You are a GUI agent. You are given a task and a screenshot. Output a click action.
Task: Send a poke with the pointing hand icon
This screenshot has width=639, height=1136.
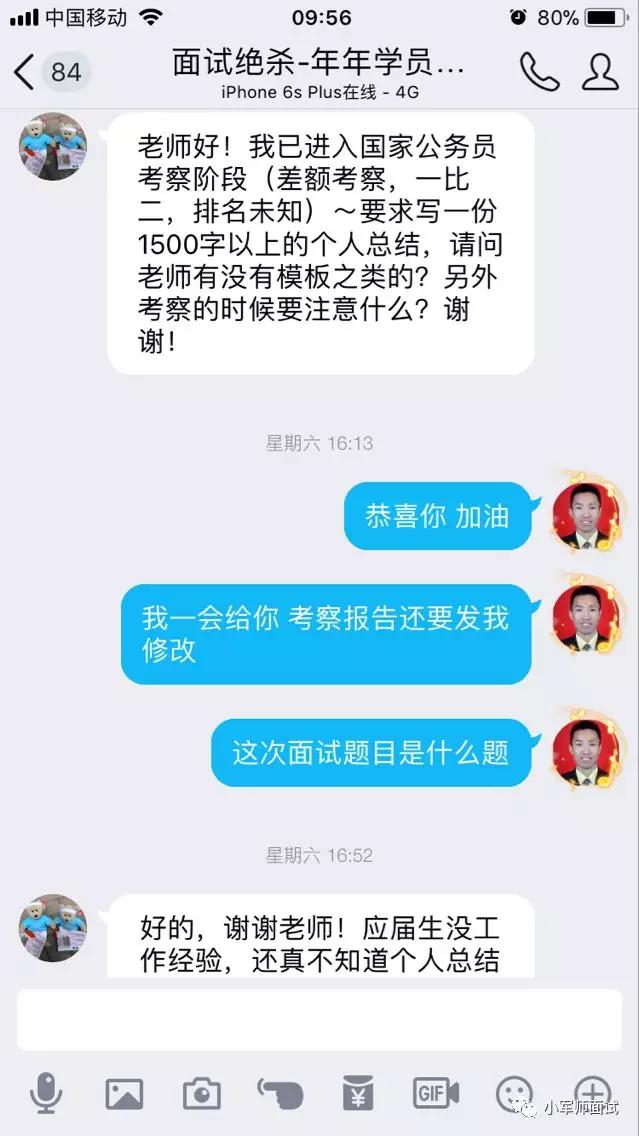point(280,1093)
